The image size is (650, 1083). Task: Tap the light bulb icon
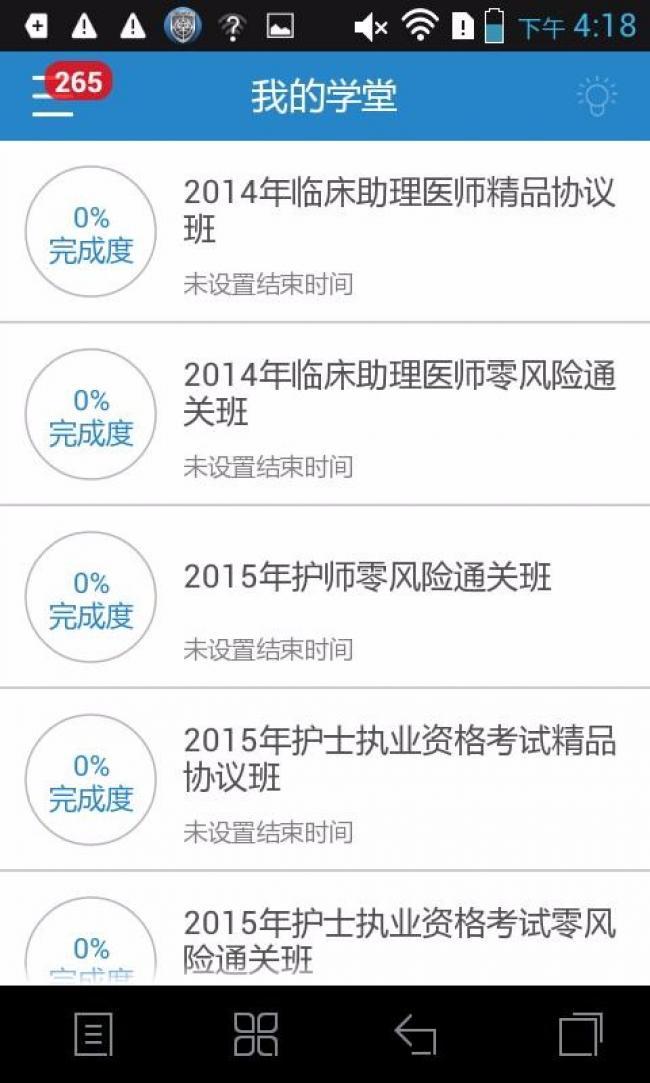pyautogui.click(x=597, y=97)
